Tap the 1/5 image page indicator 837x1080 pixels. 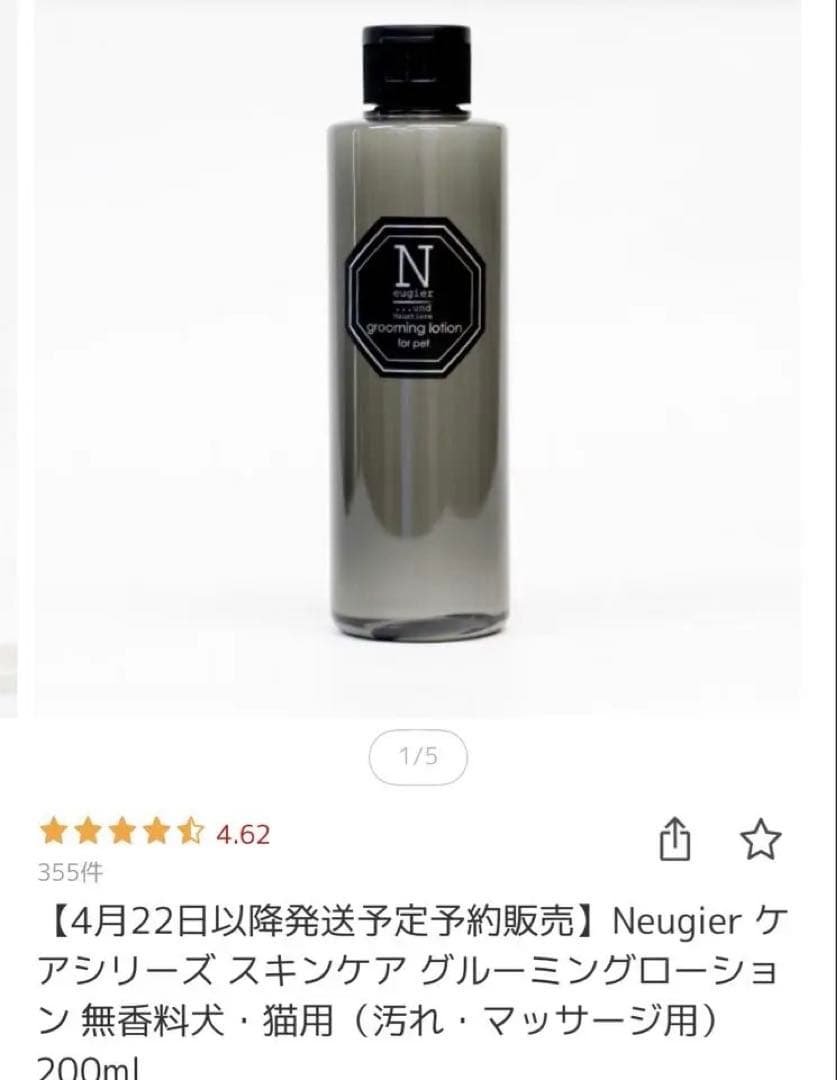pyautogui.click(x=418, y=757)
